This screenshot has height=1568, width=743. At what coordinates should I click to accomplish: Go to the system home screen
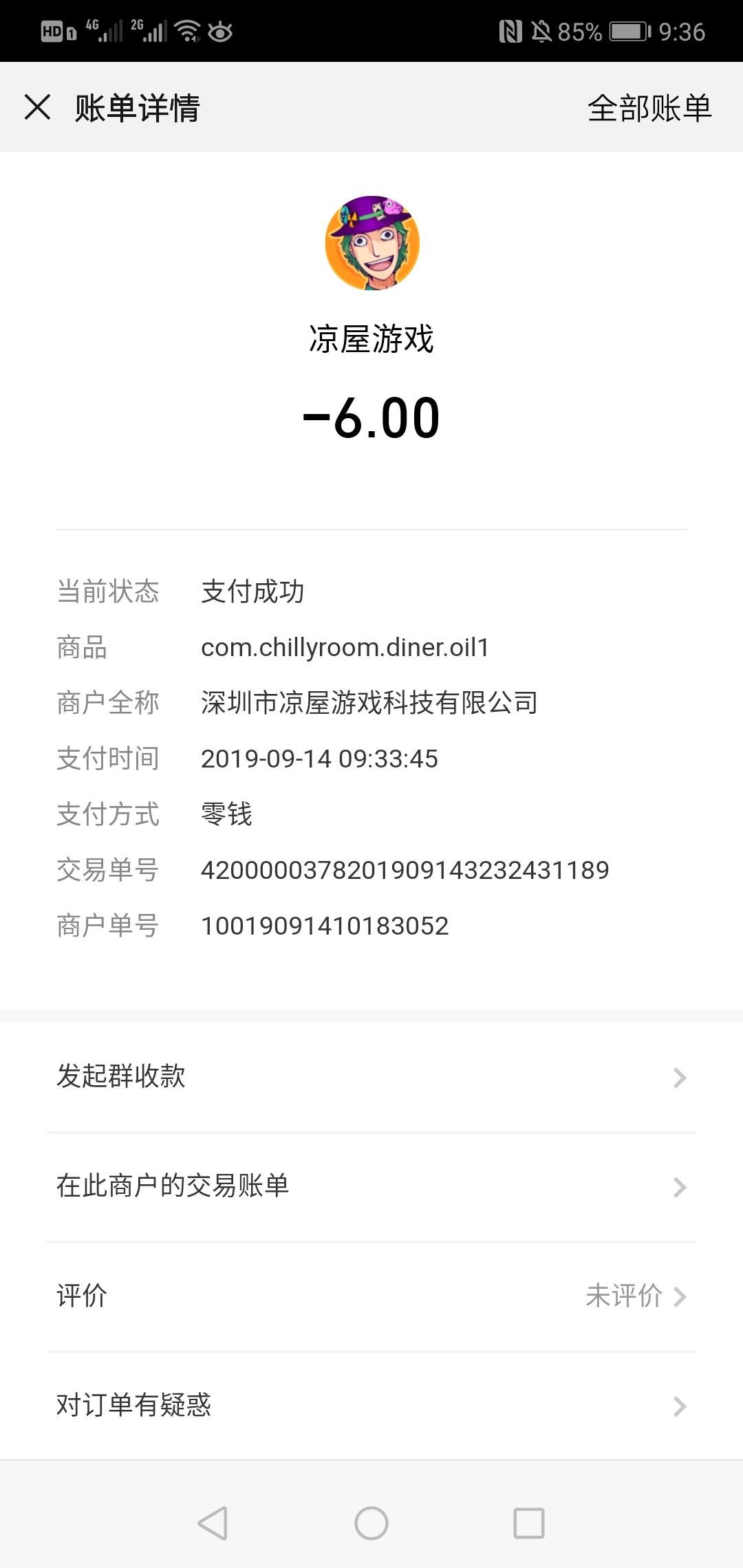371,1523
